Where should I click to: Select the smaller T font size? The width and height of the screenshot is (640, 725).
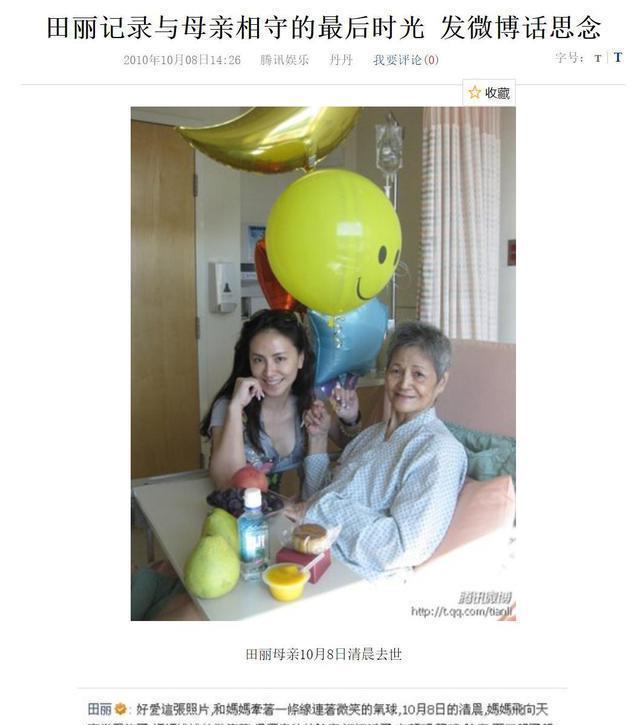(x=598, y=59)
